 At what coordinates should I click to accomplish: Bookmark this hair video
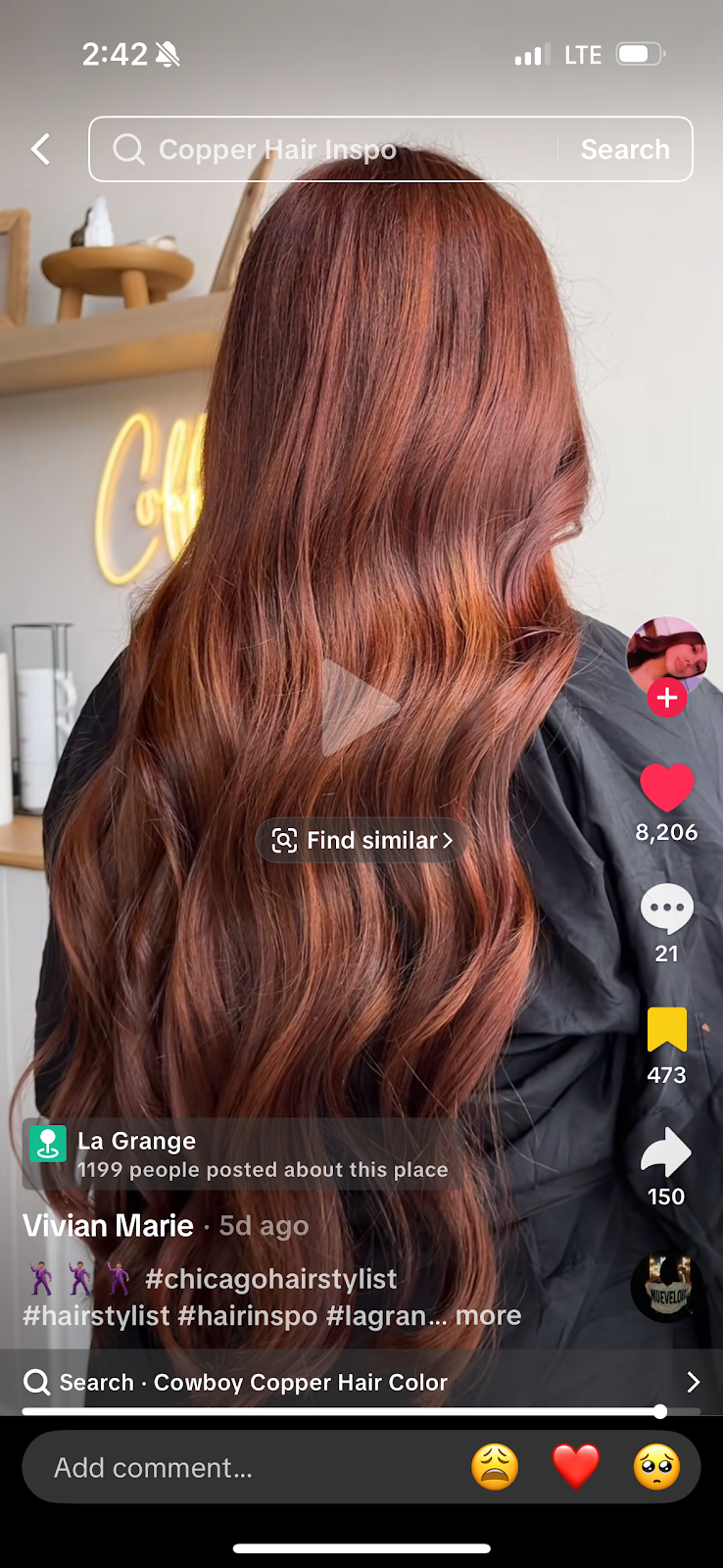pos(667,1029)
